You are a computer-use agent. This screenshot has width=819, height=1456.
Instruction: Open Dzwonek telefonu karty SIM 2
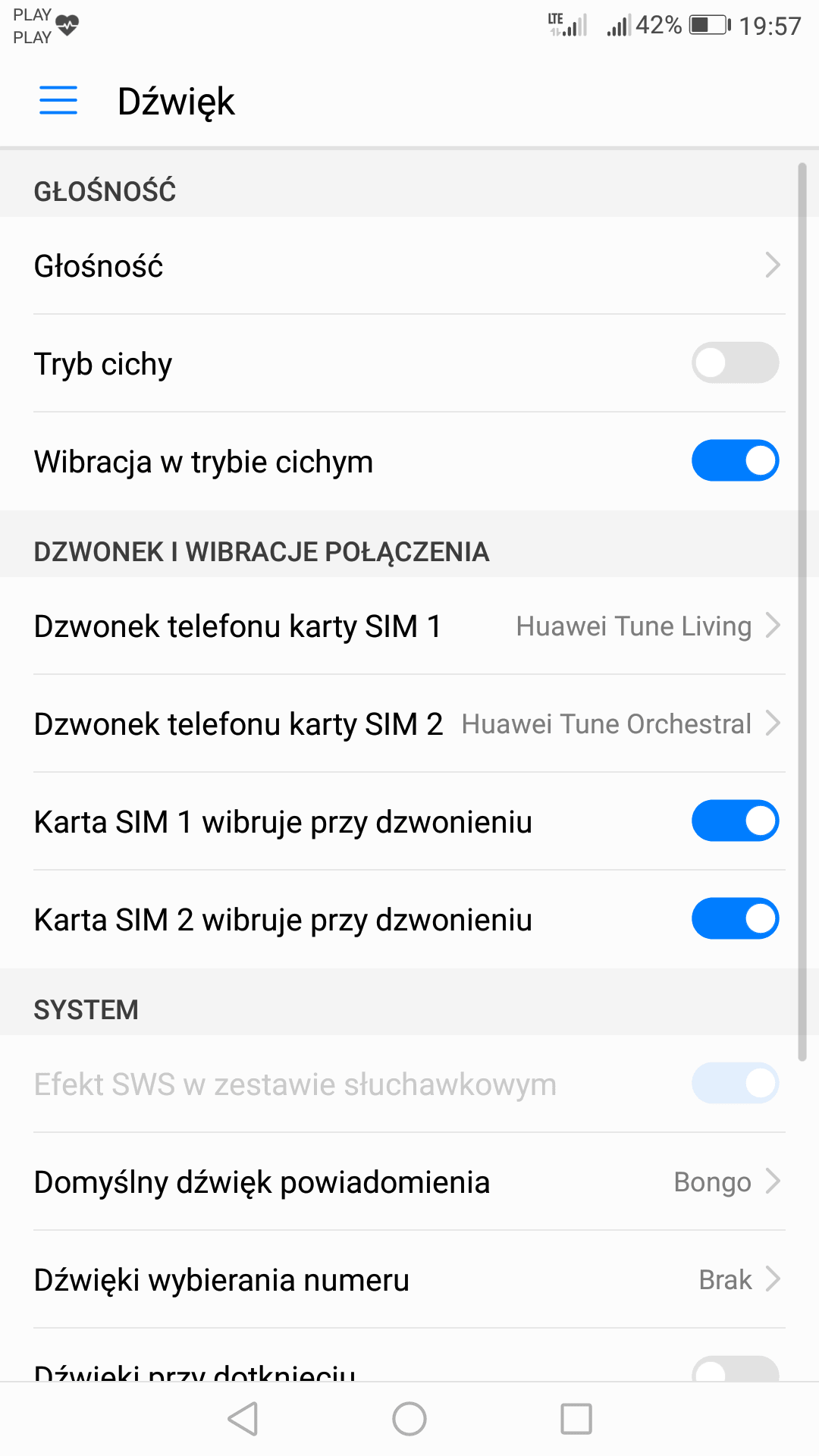[409, 723]
